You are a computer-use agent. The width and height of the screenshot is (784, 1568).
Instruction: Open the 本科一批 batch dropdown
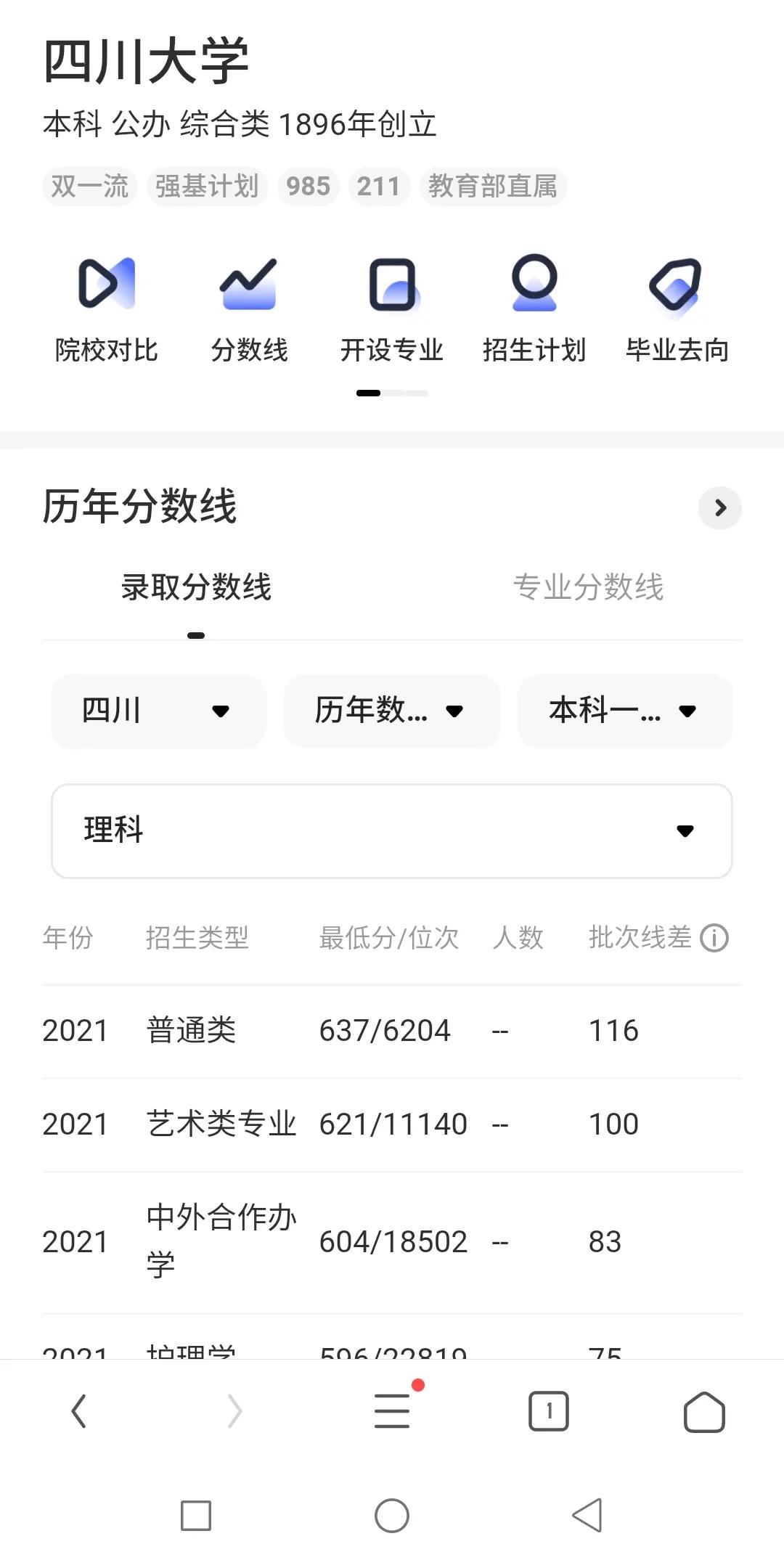point(624,711)
